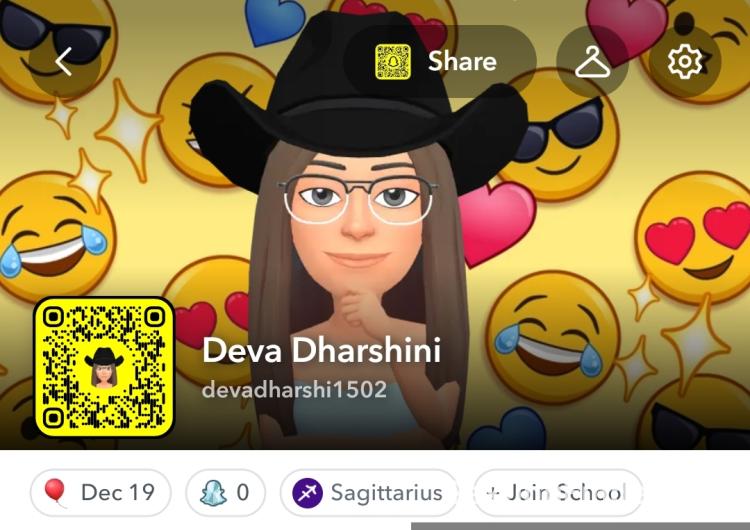Open the Snapcode next to Deva Dharshini
This screenshot has height=530, width=750.
pyautogui.click(x=104, y=367)
